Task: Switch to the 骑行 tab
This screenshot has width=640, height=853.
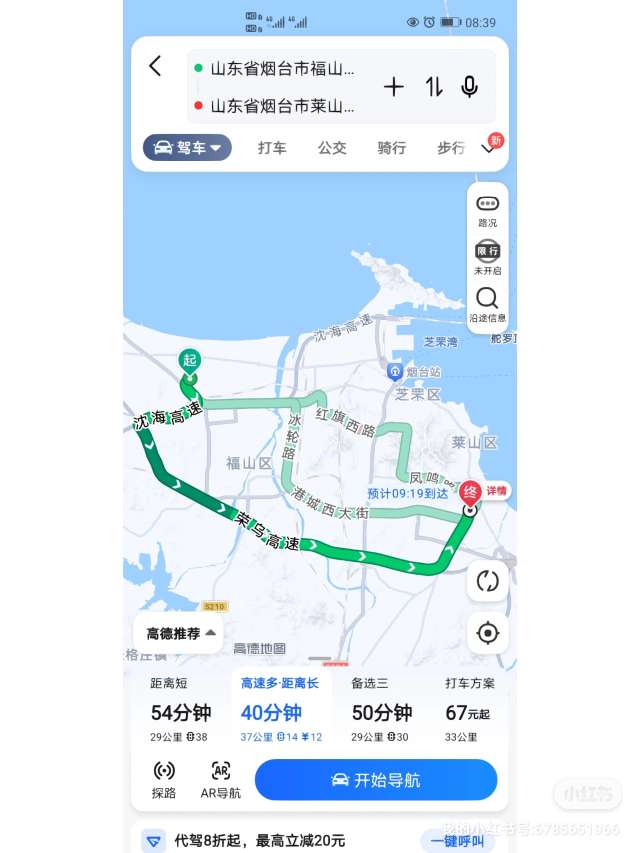Action: (392, 147)
